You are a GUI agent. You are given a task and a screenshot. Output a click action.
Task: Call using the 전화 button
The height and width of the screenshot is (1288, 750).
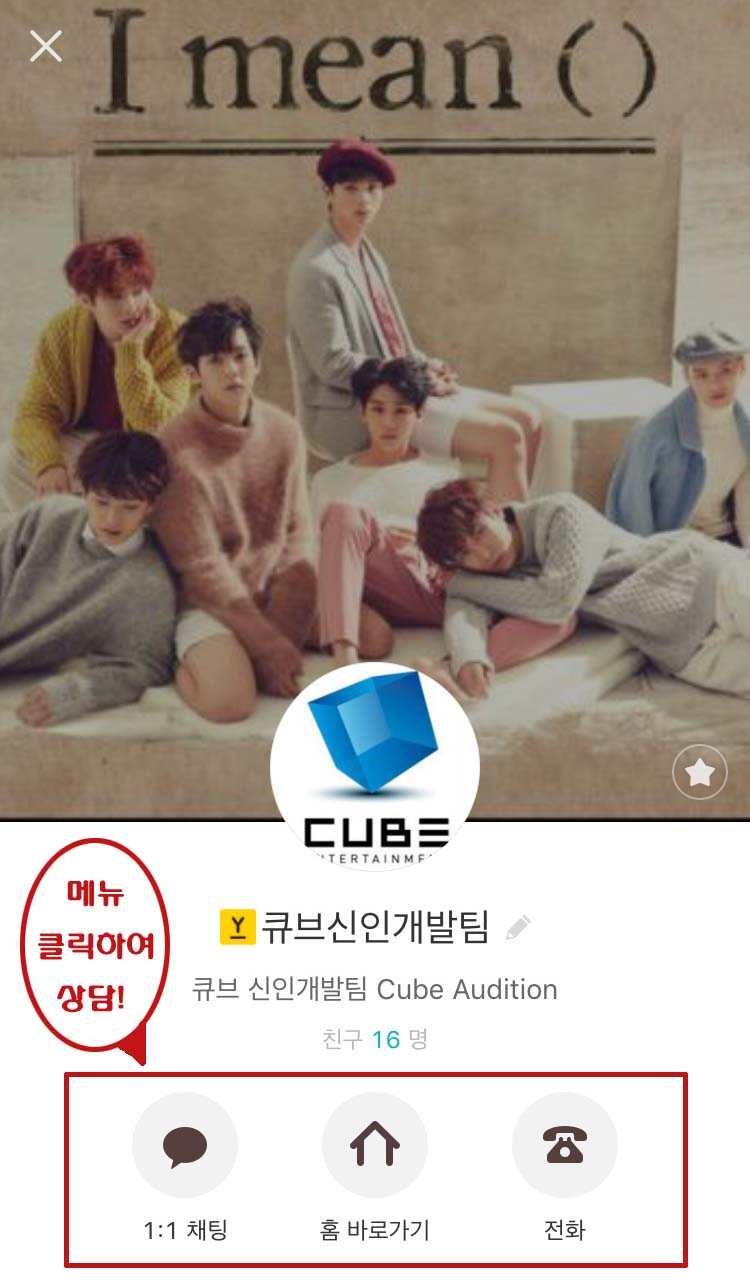[x=564, y=1145]
